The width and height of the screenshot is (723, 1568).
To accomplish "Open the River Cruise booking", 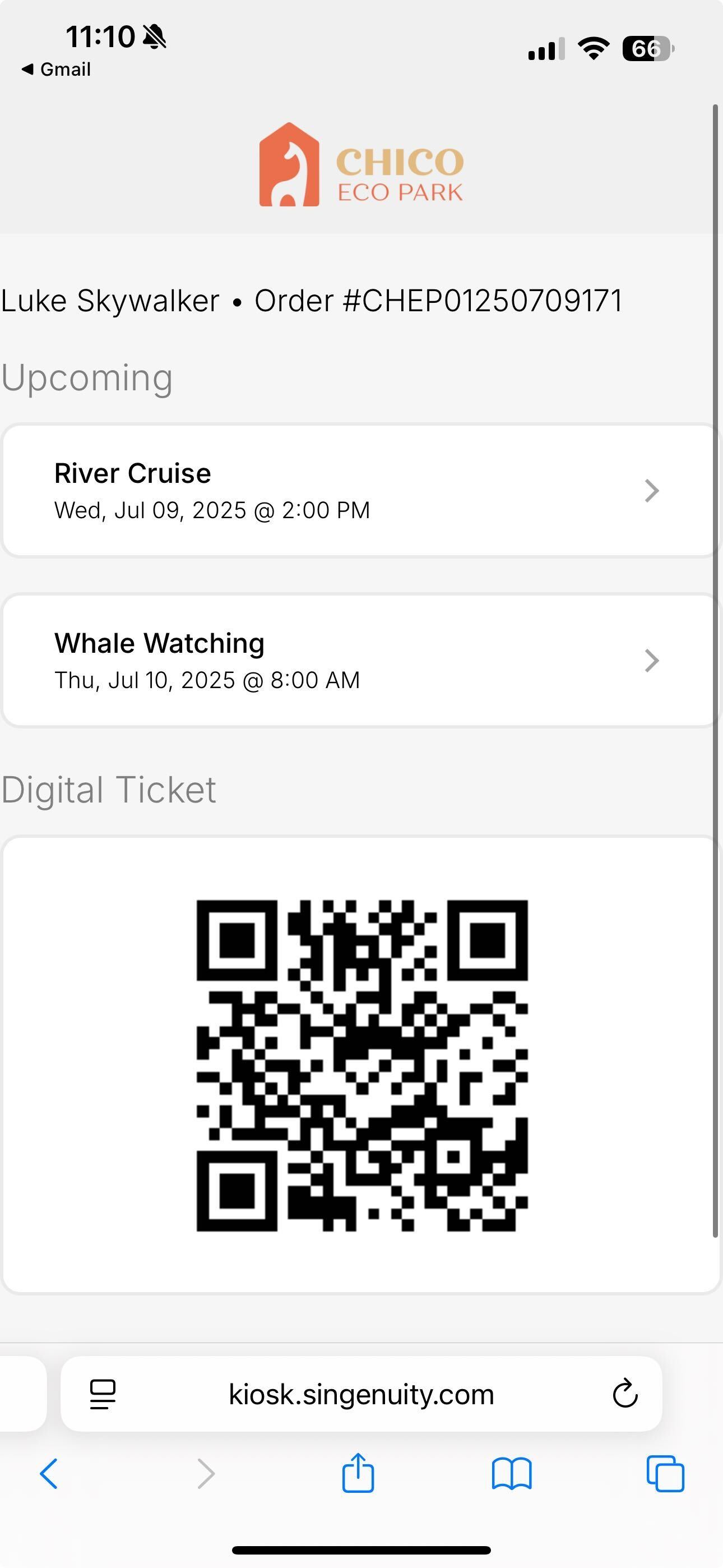I will (x=359, y=491).
